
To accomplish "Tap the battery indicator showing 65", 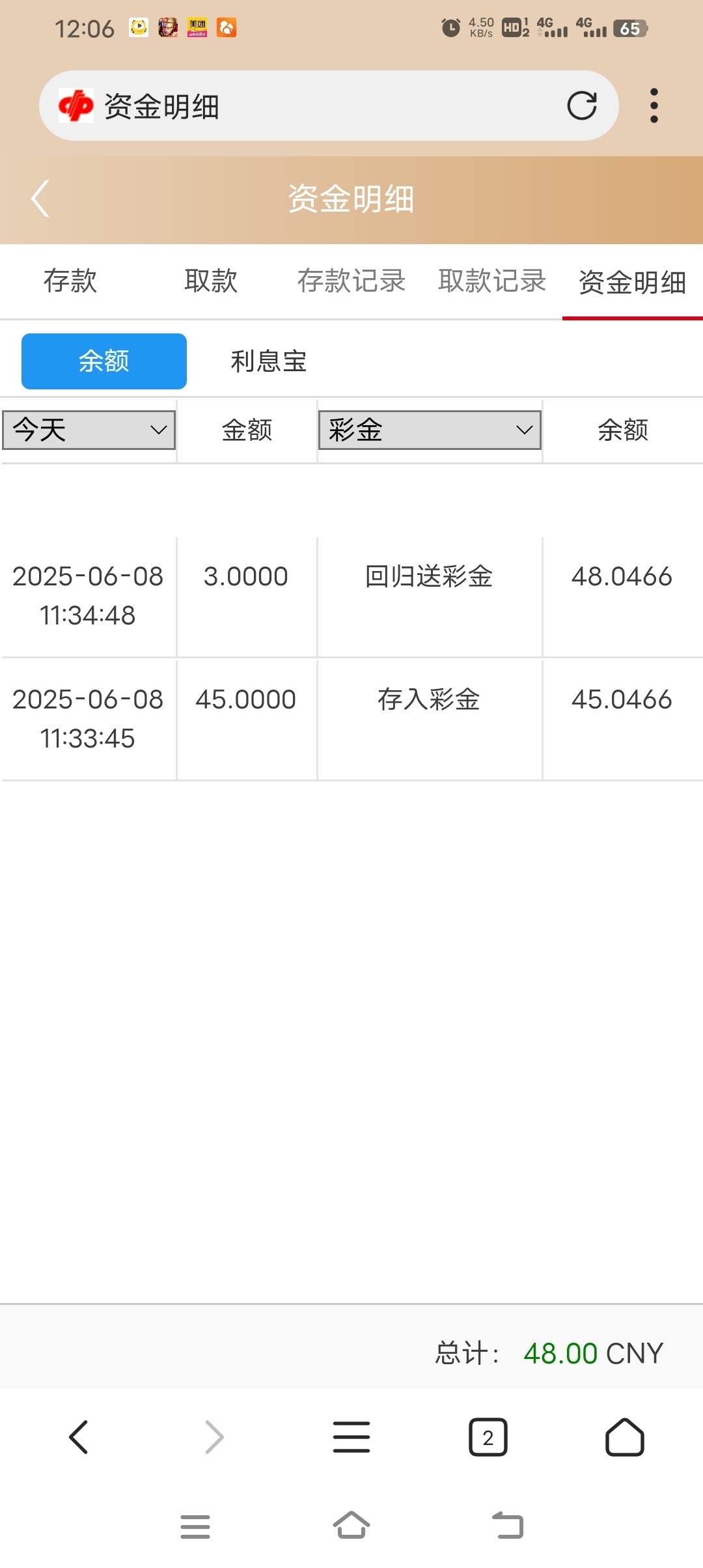I will (629, 29).
